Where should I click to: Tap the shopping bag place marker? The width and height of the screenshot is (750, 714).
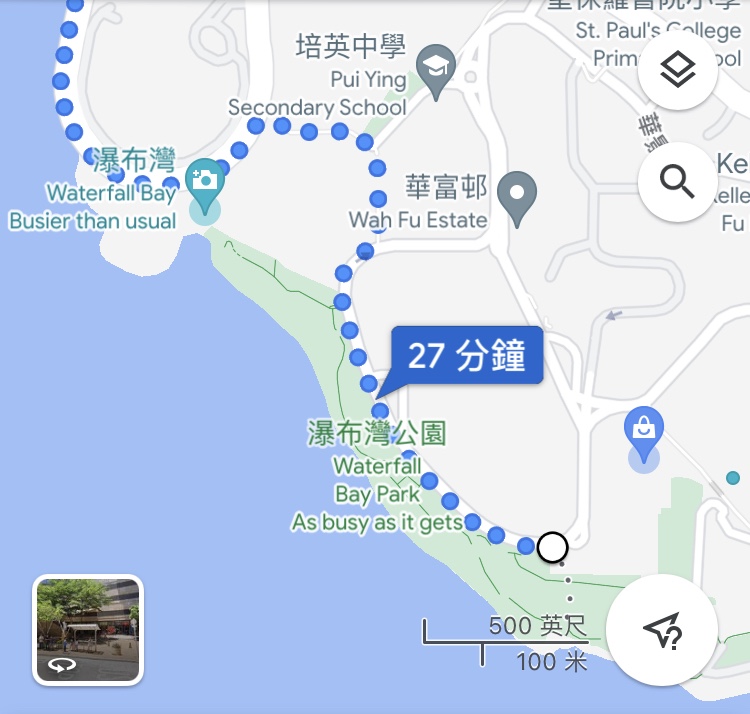644,429
